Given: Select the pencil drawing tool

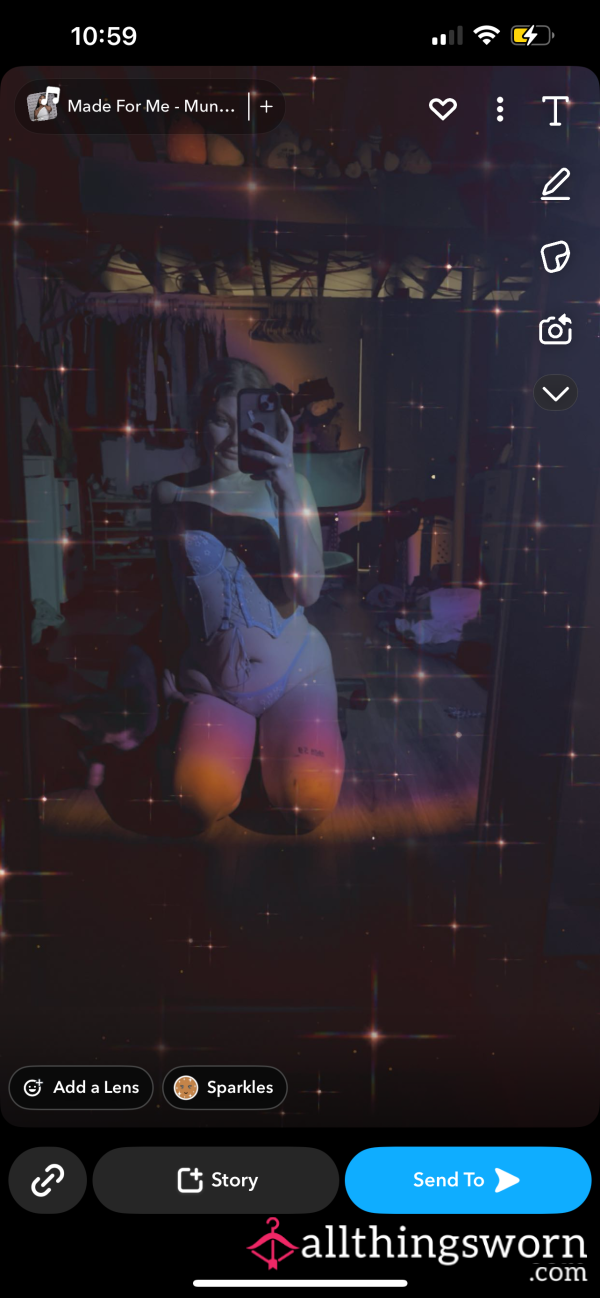Looking at the screenshot, I should [x=555, y=185].
